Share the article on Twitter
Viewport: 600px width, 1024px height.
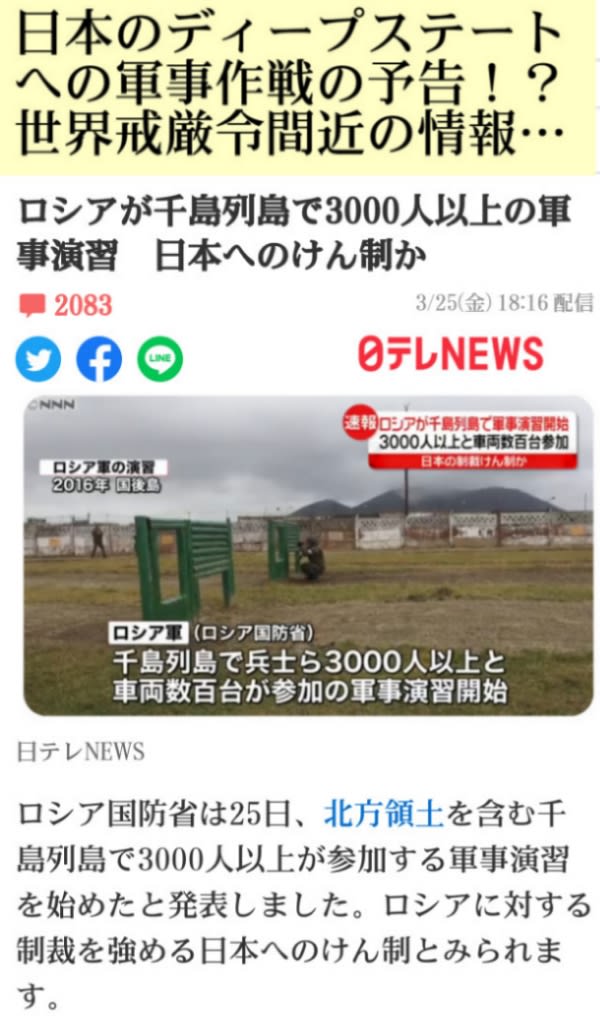38,359
